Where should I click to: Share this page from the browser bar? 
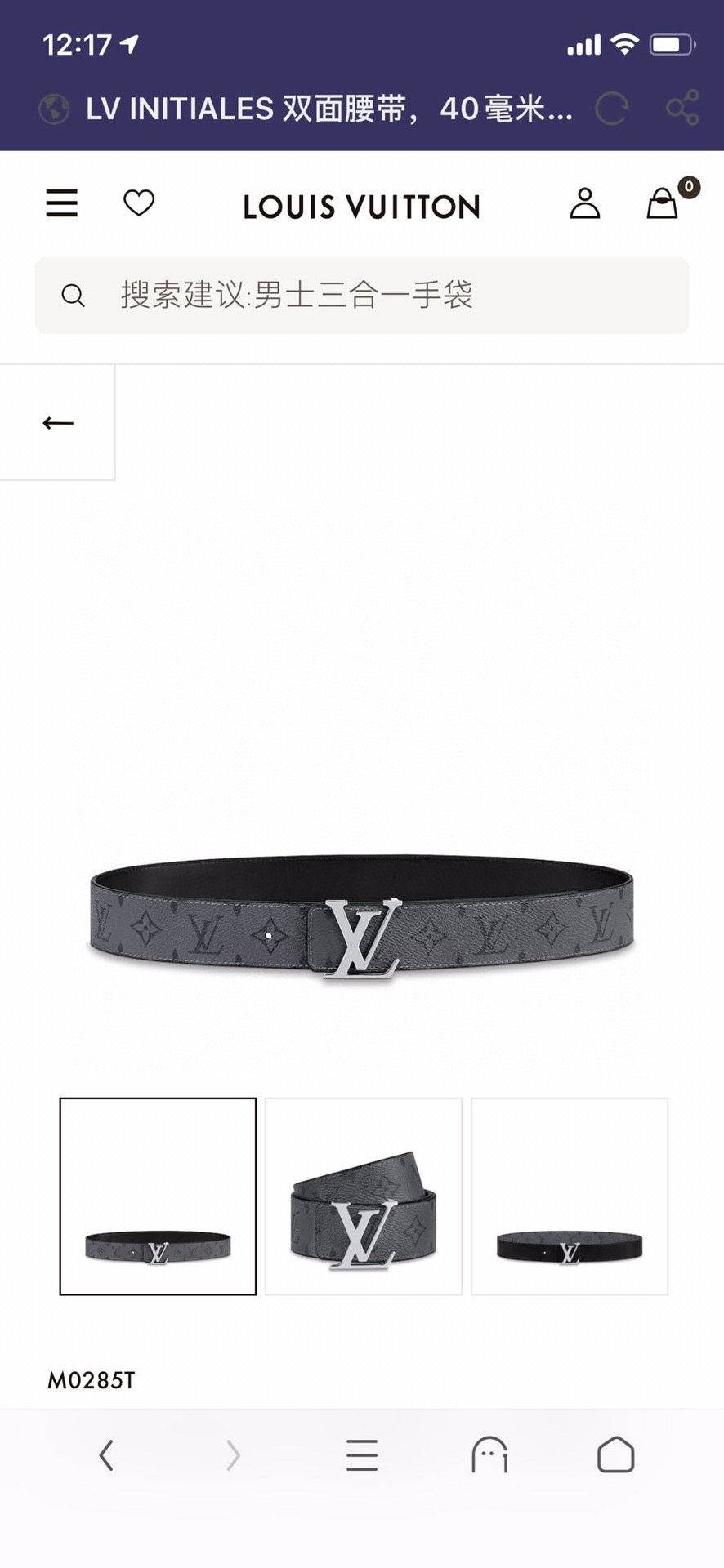[x=682, y=108]
